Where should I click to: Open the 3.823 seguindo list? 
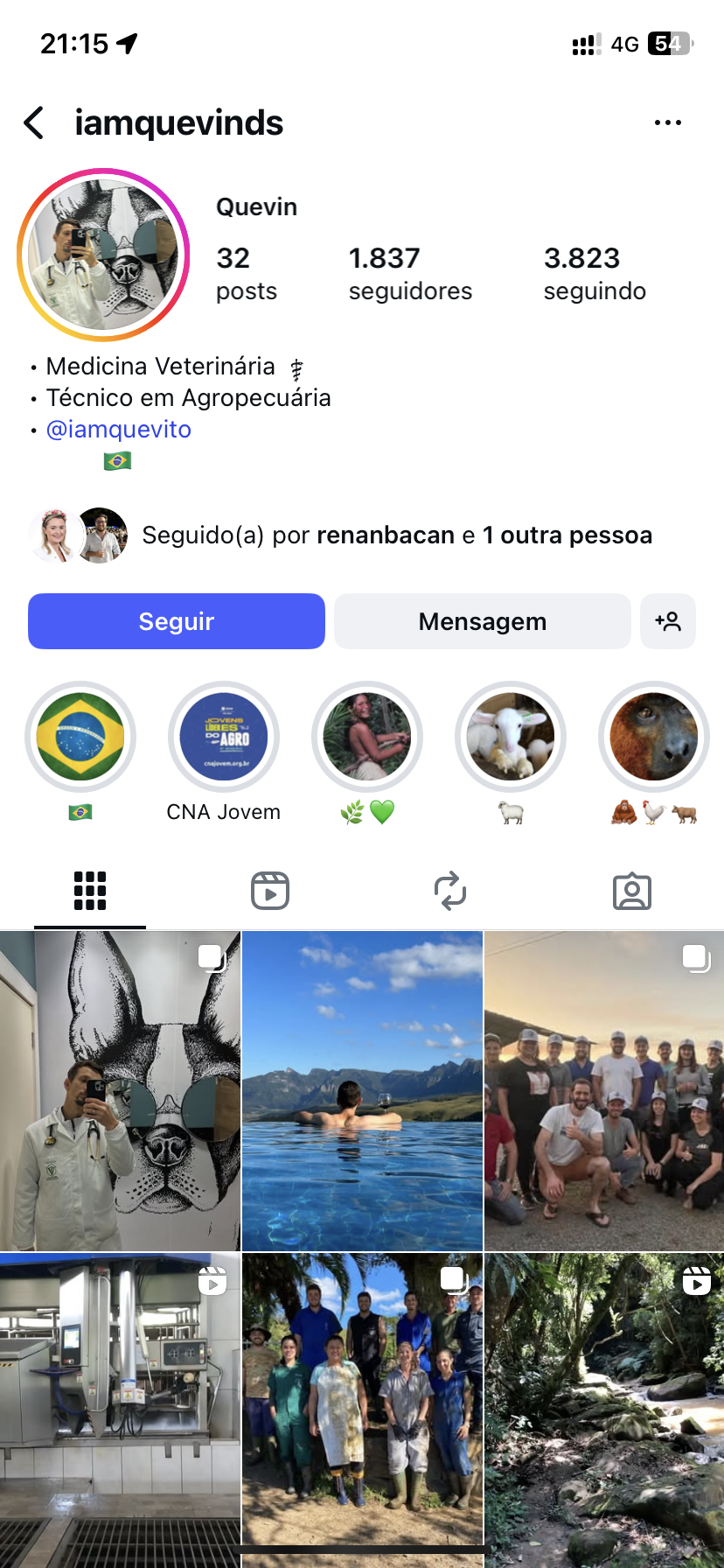point(594,273)
